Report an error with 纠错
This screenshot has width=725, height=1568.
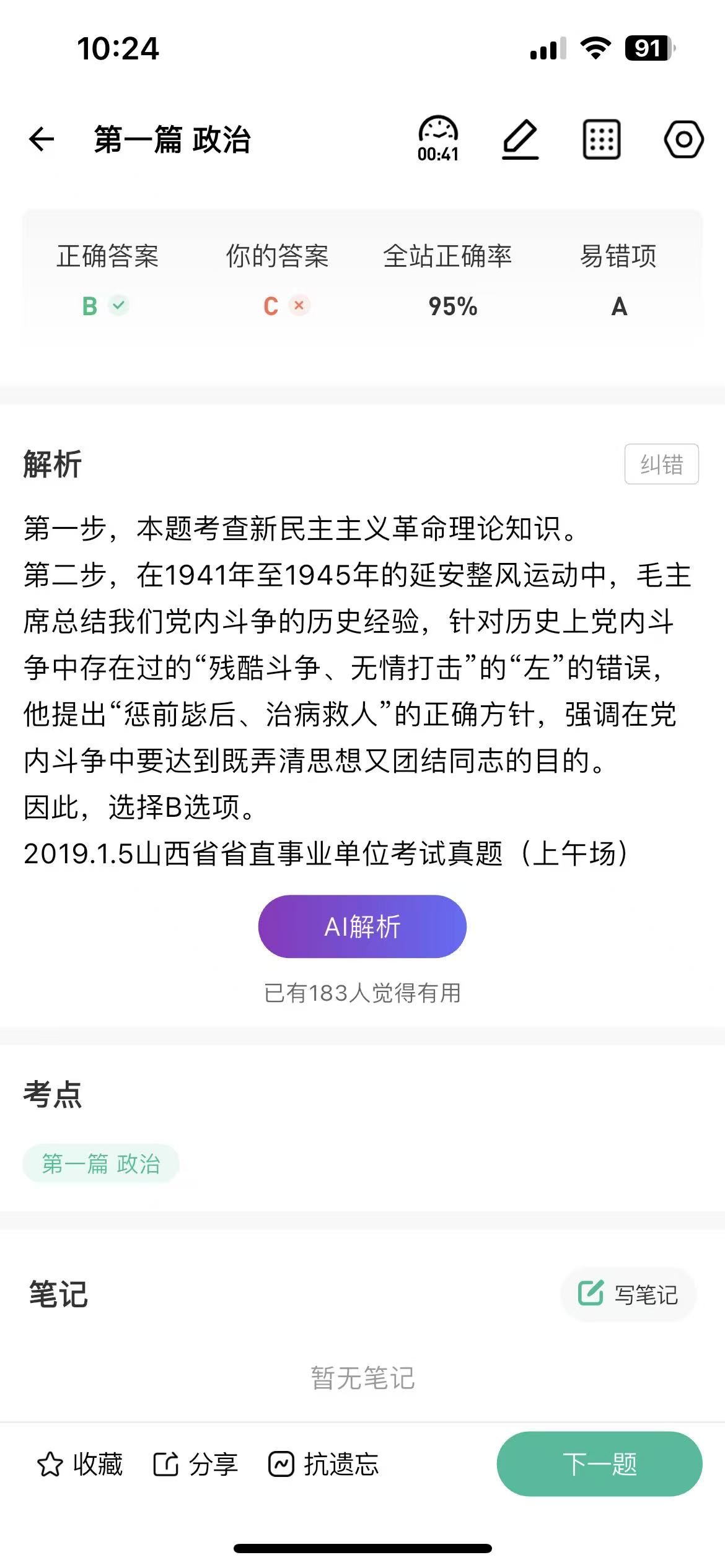[661, 464]
